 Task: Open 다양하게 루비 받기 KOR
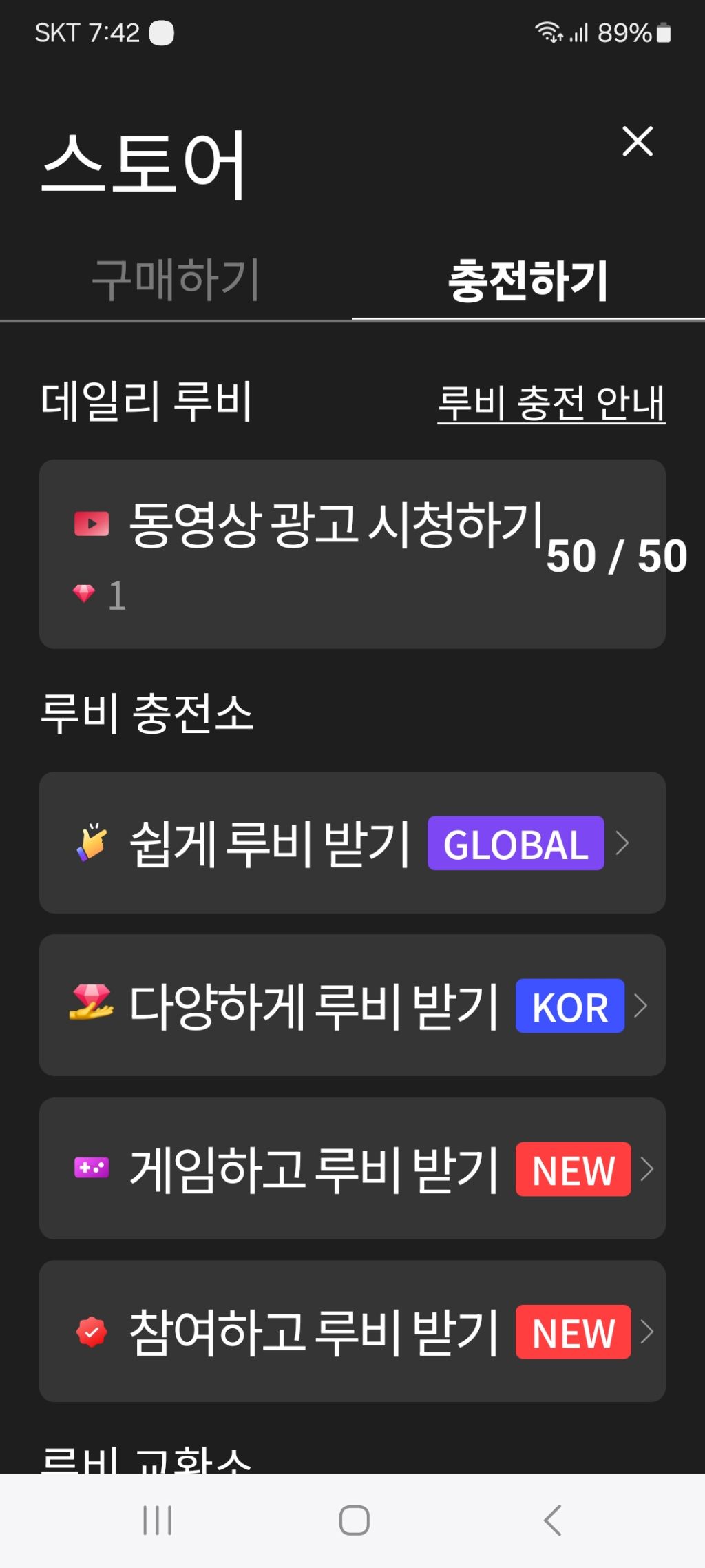coord(352,1005)
